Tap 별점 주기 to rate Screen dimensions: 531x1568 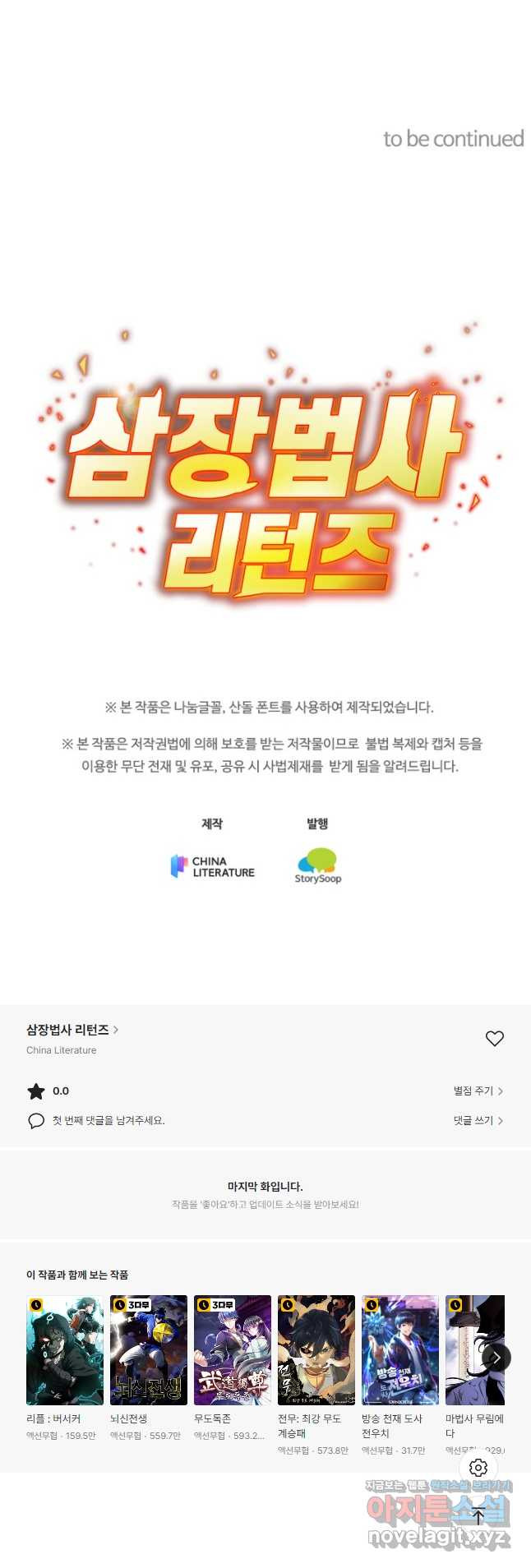pos(478,1091)
